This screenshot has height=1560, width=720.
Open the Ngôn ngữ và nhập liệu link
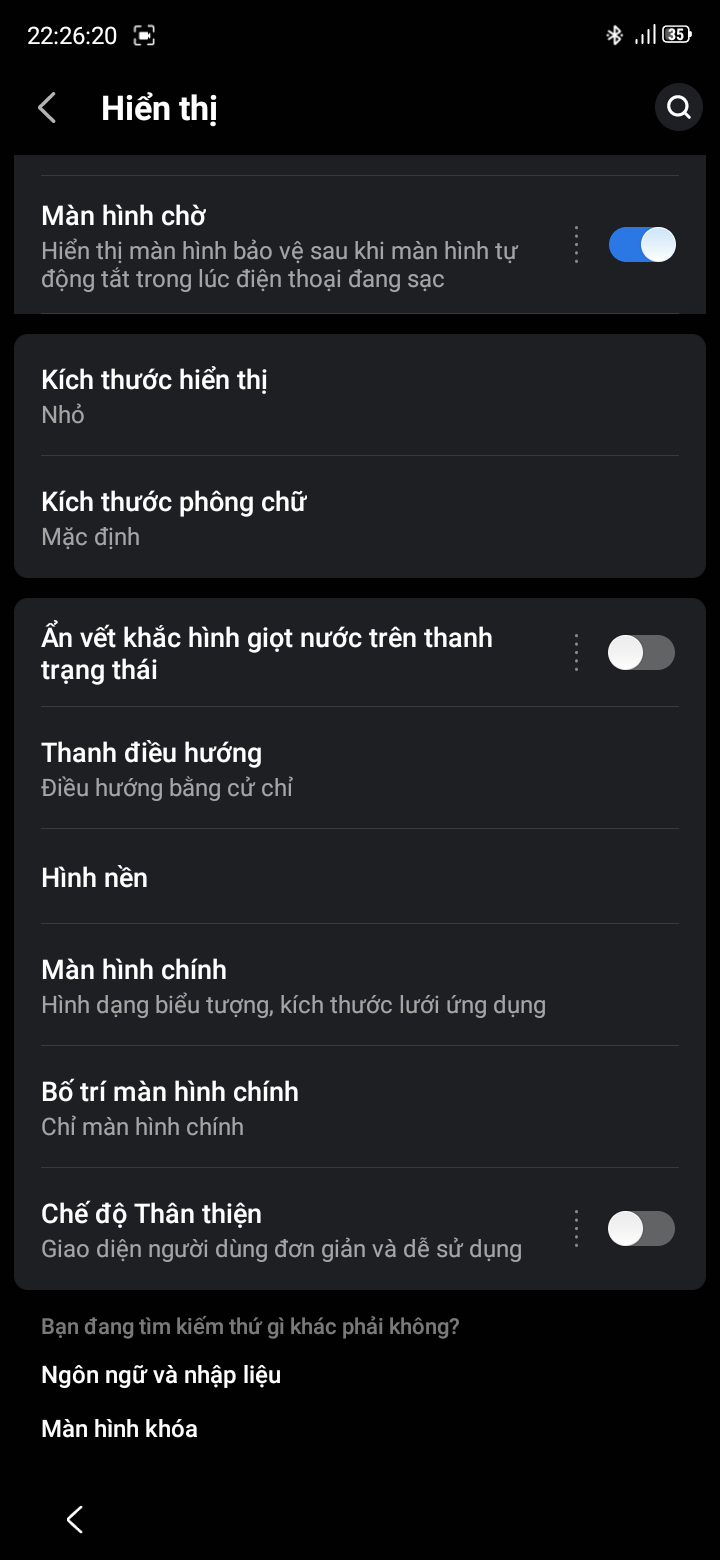pyautogui.click(x=161, y=1375)
